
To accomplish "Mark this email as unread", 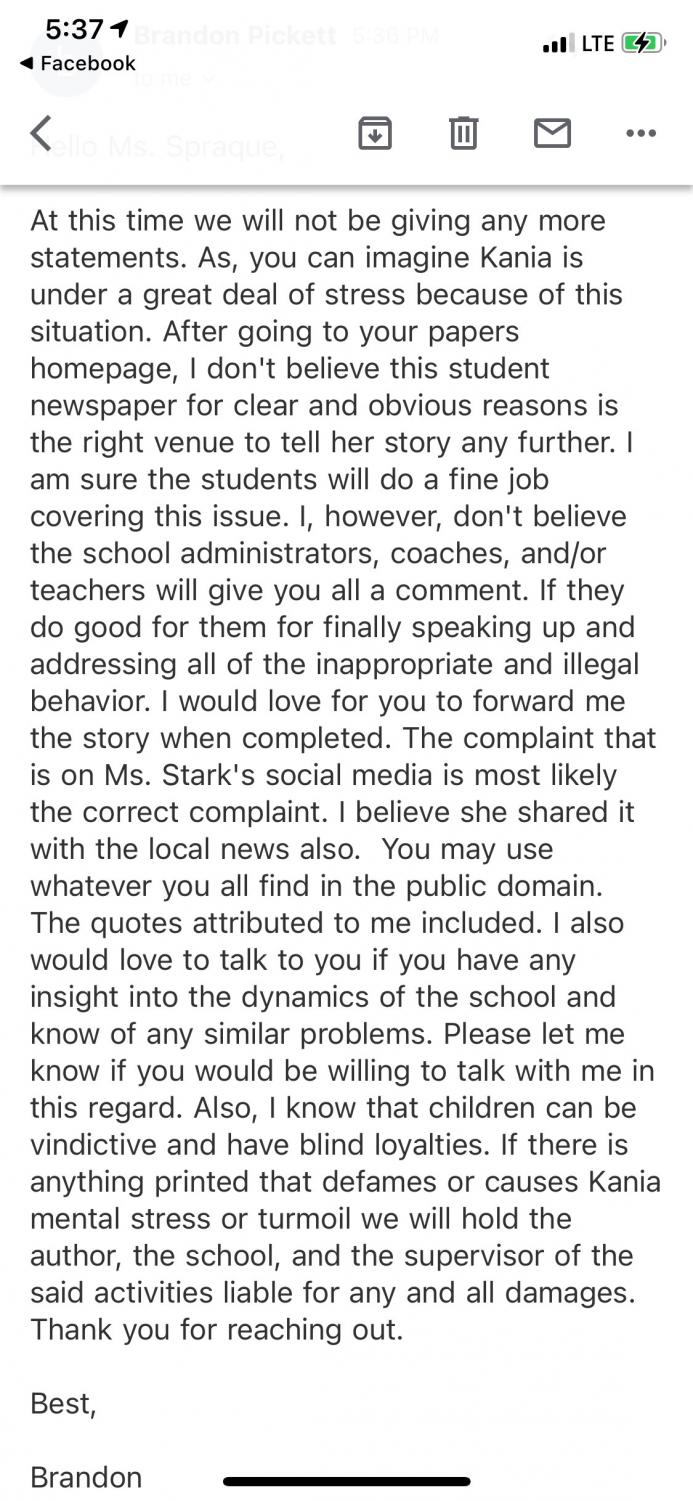I will (x=552, y=132).
